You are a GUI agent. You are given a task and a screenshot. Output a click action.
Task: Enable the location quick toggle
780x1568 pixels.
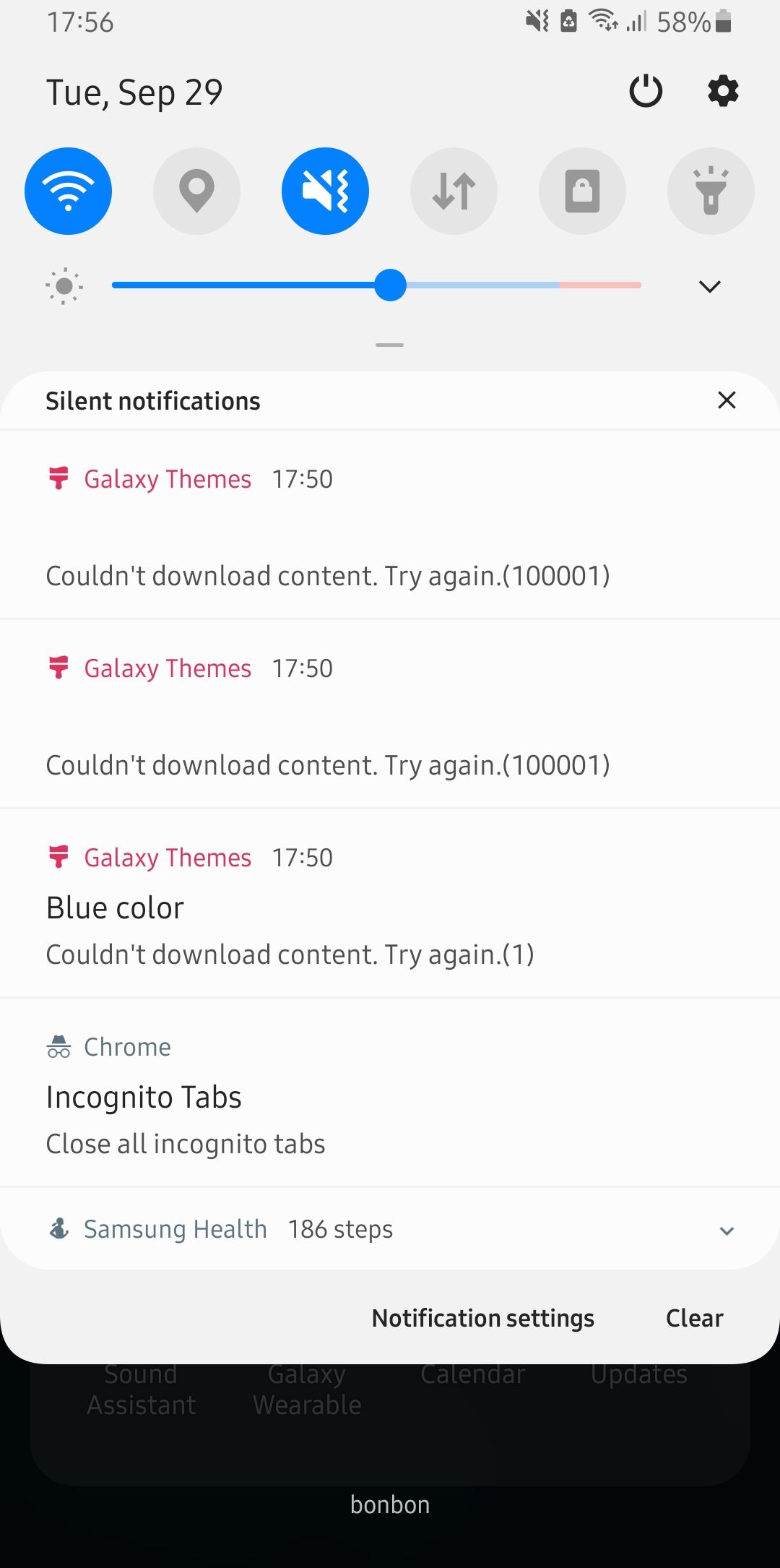tap(196, 191)
